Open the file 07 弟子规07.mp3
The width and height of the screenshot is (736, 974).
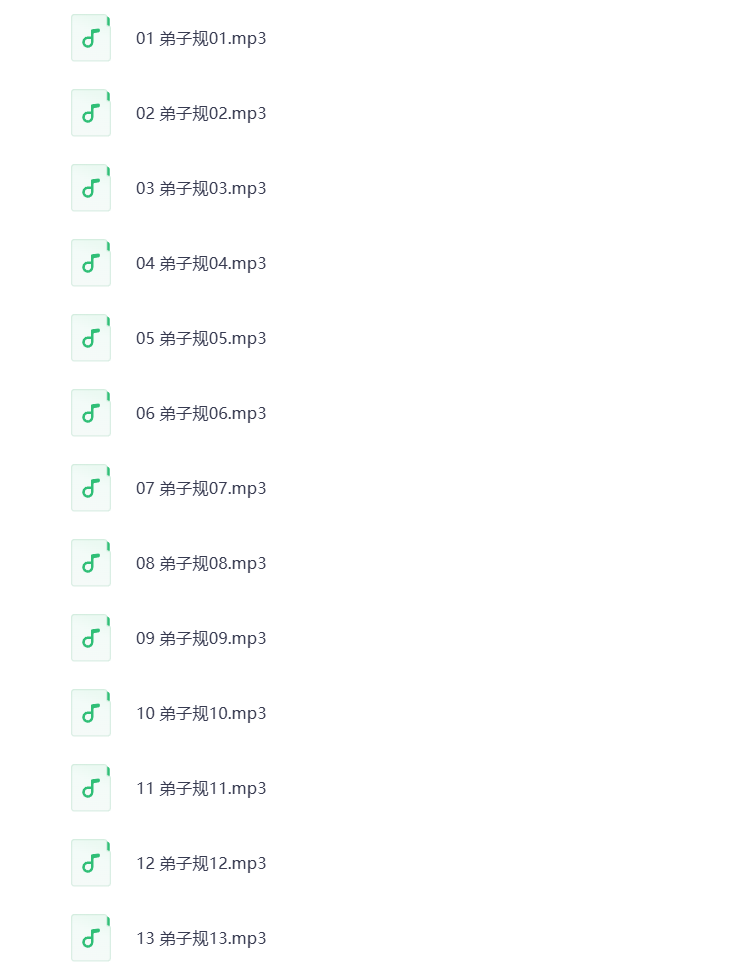[x=201, y=488]
